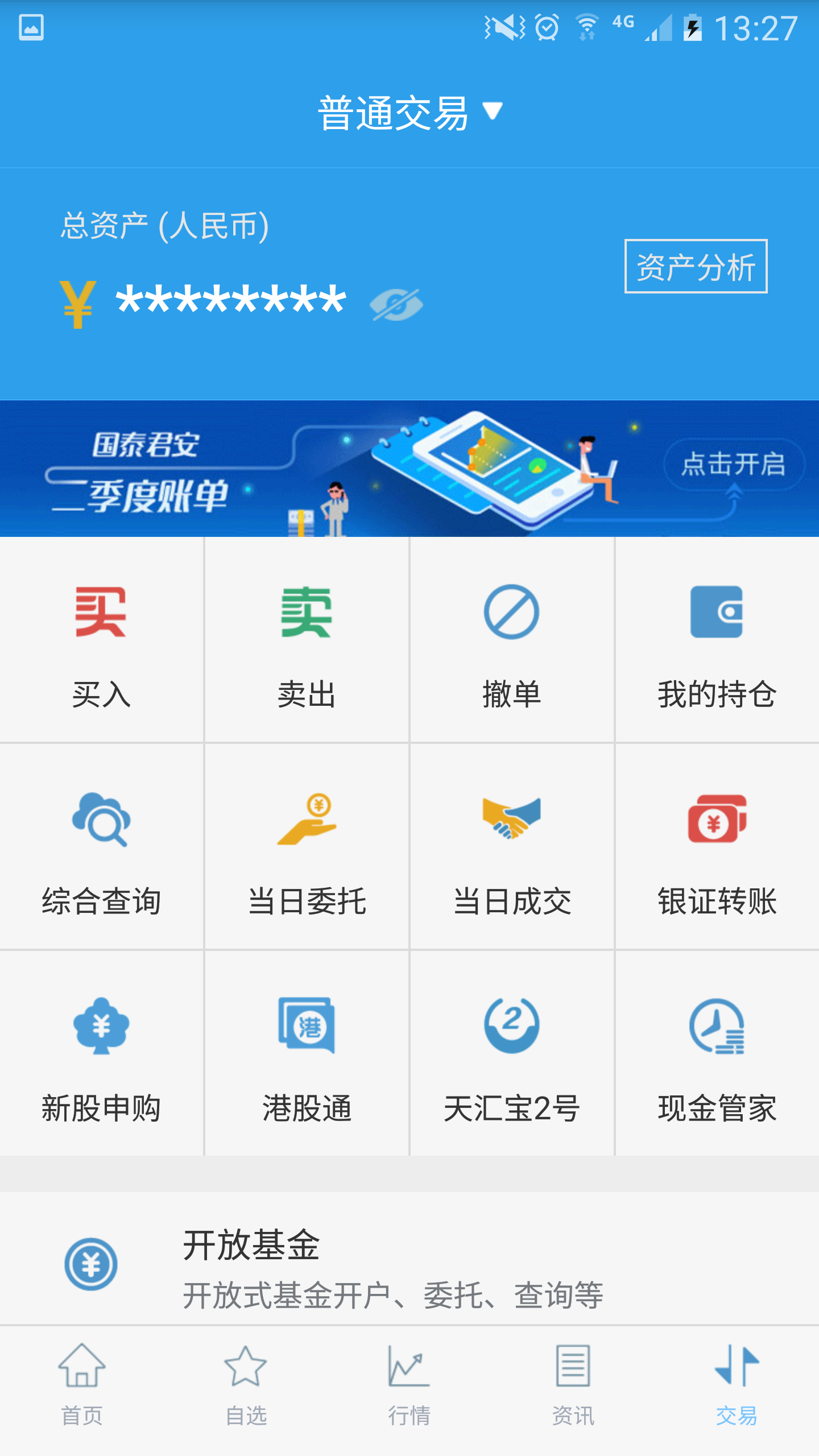The height and width of the screenshot is (1456, 819).
Task: Open 资产分析 asset analysis
Action: tap(696, 266)
